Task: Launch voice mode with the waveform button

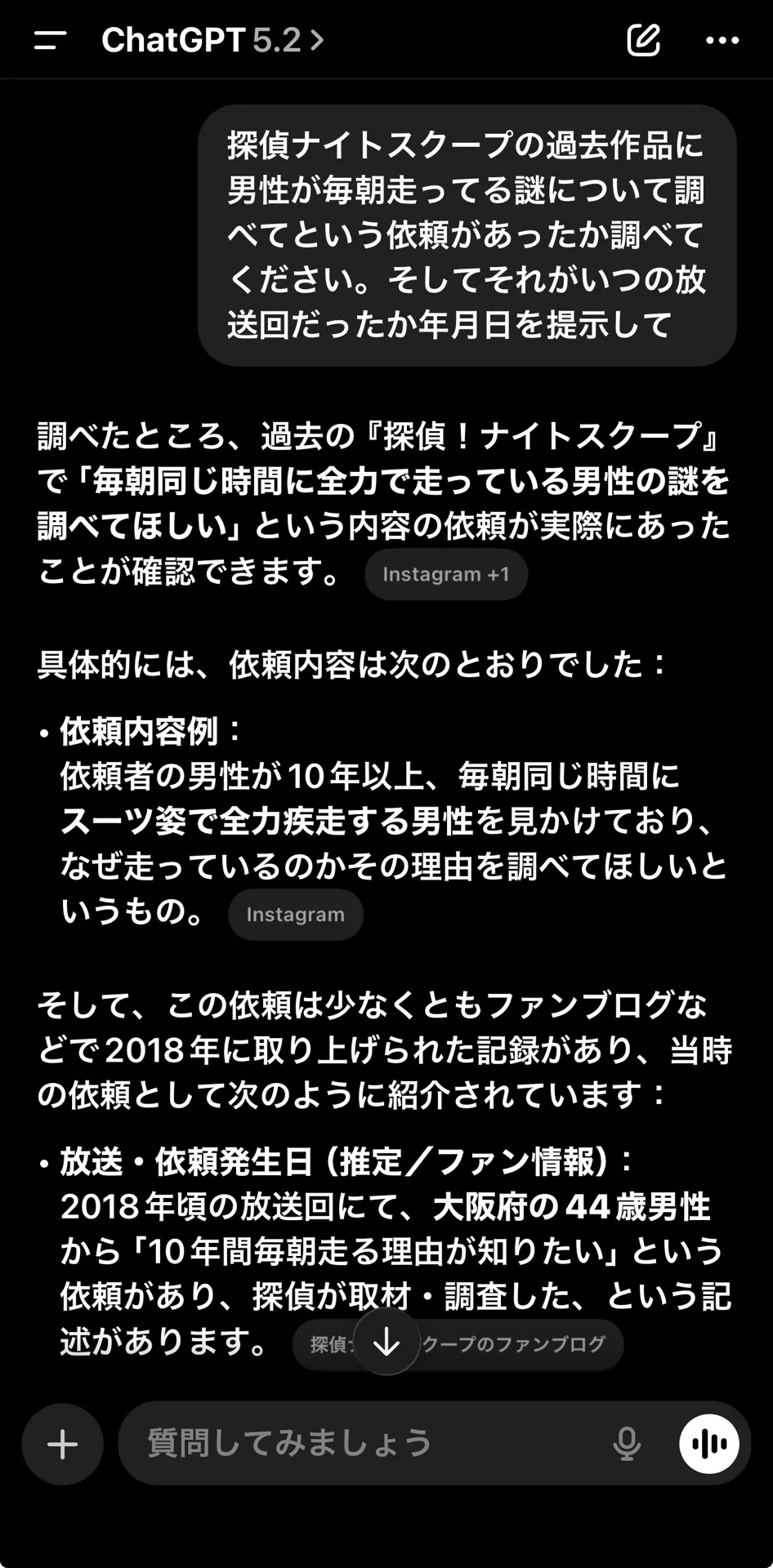Action: click(x=709, y=1444)
